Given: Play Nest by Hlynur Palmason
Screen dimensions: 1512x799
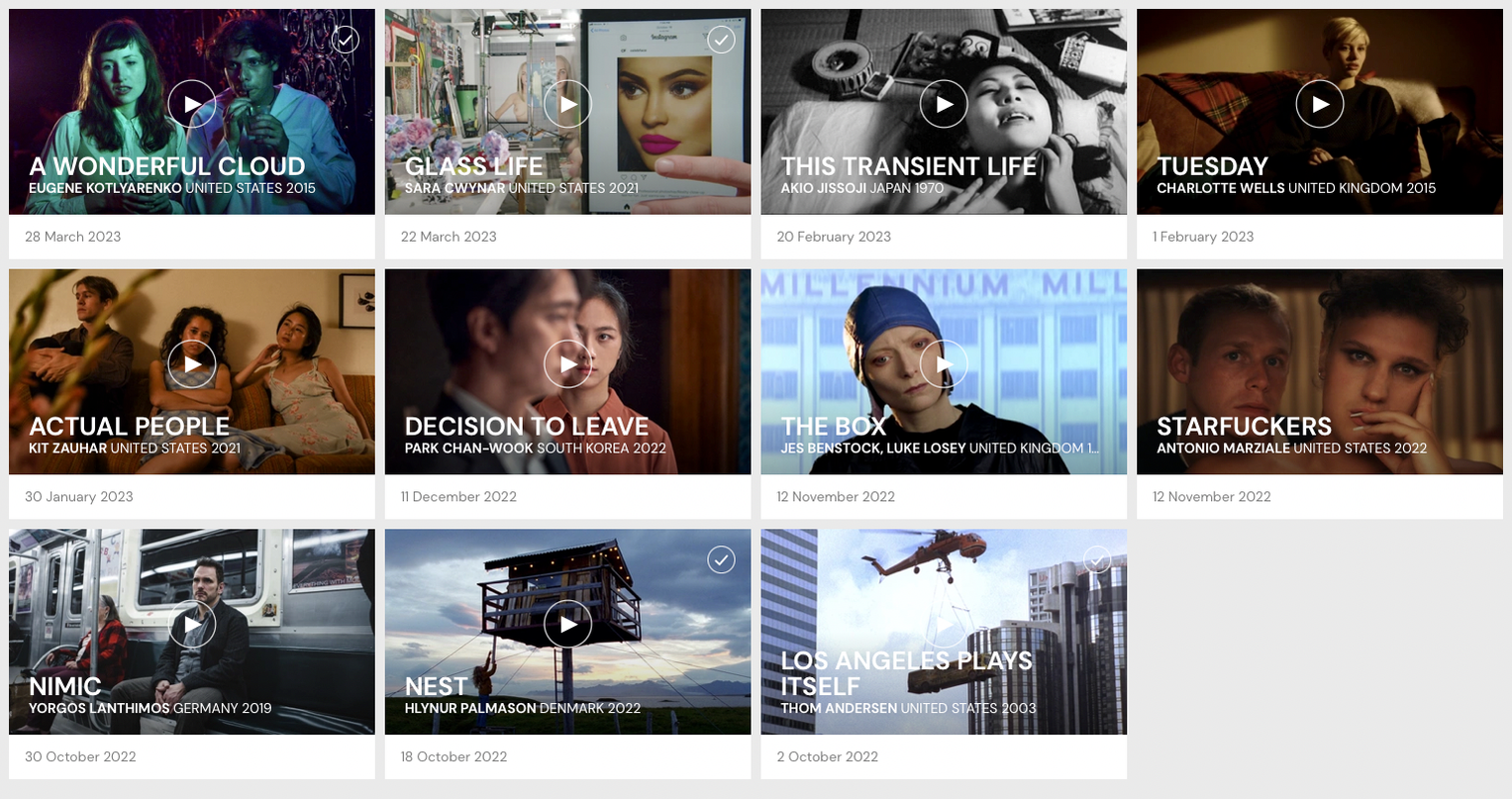Looking at the screenshot, I should (x=568, y=624).
